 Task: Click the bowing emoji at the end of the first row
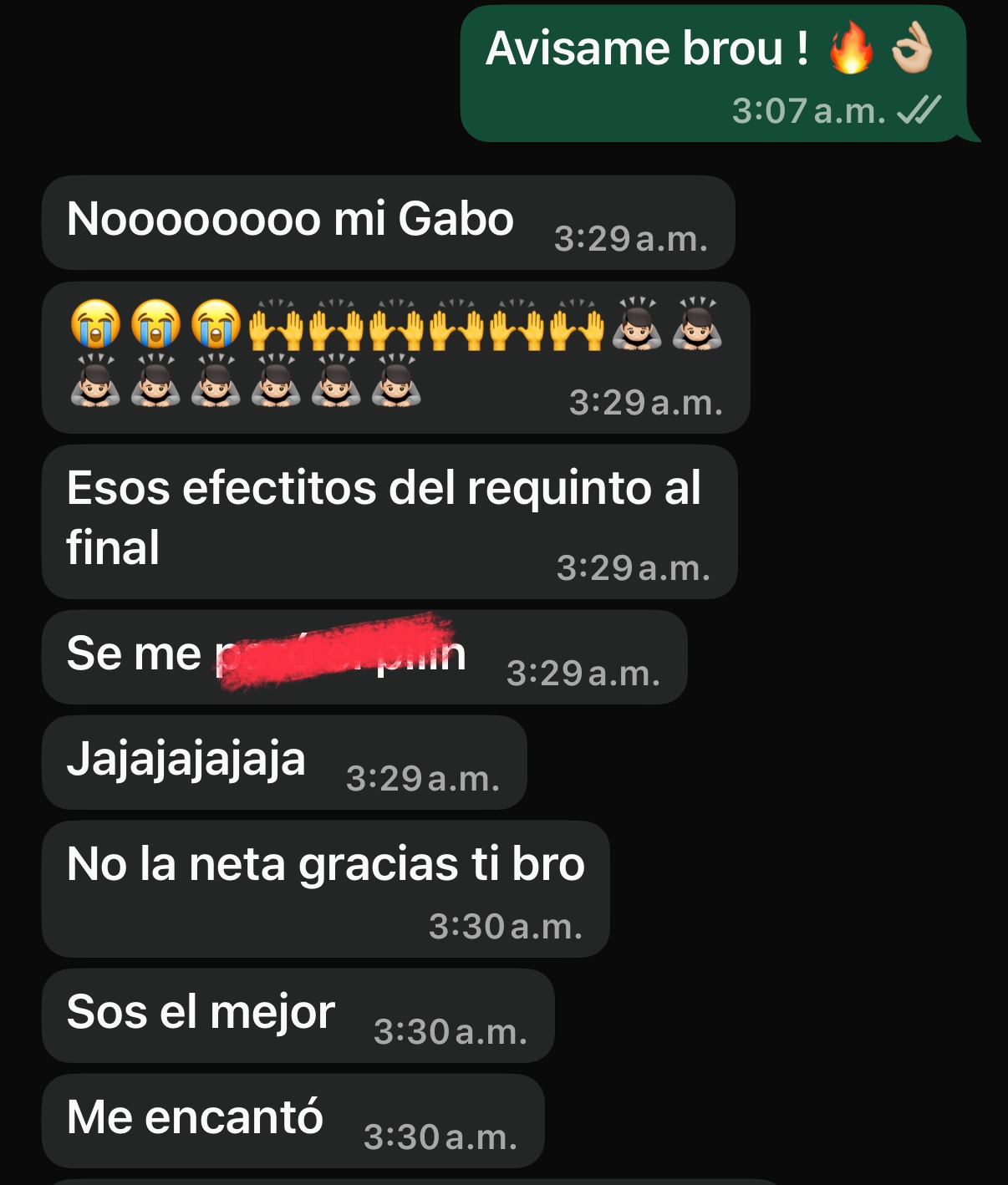(698, 328)
